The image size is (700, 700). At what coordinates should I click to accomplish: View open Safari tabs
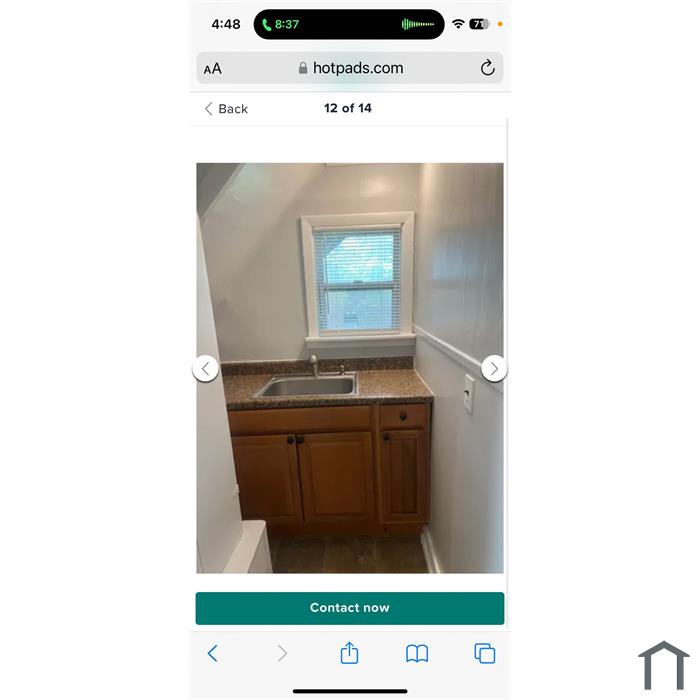(485, 653)
